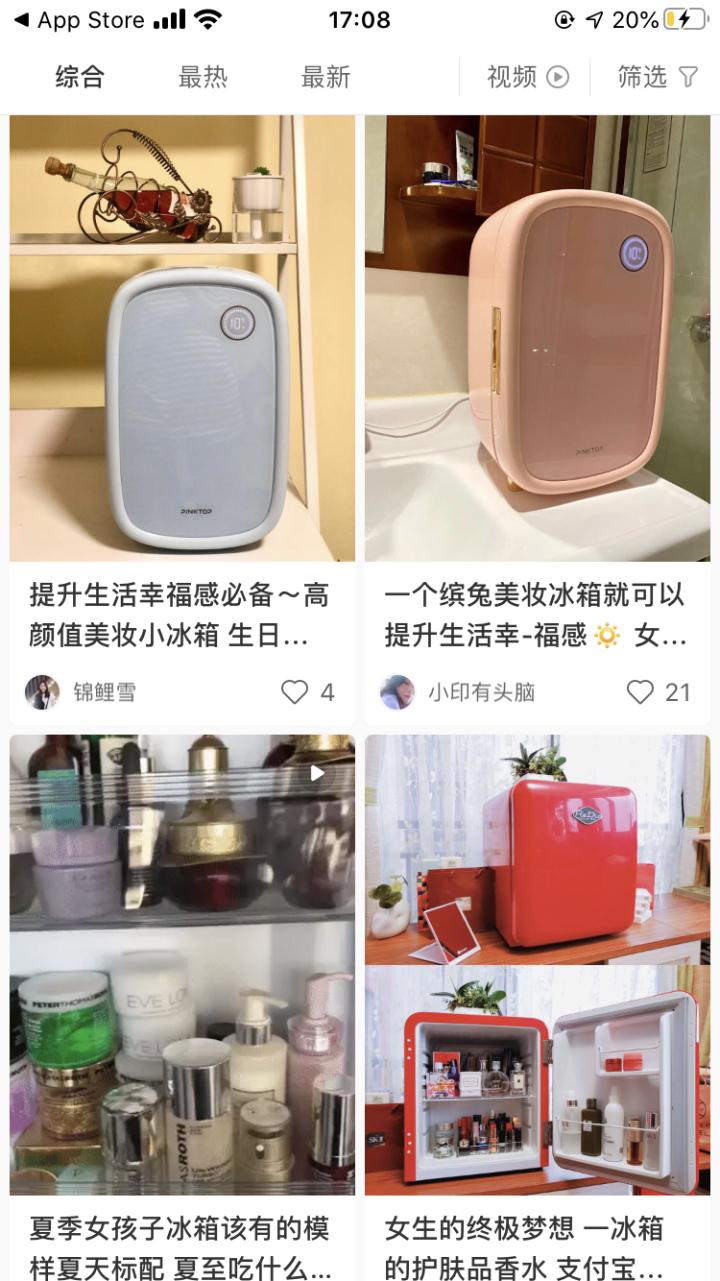Open the pink 缤兔美妆冰箱 post
The height and width of the screenshot is (1281, 720).
pos(538,338)
